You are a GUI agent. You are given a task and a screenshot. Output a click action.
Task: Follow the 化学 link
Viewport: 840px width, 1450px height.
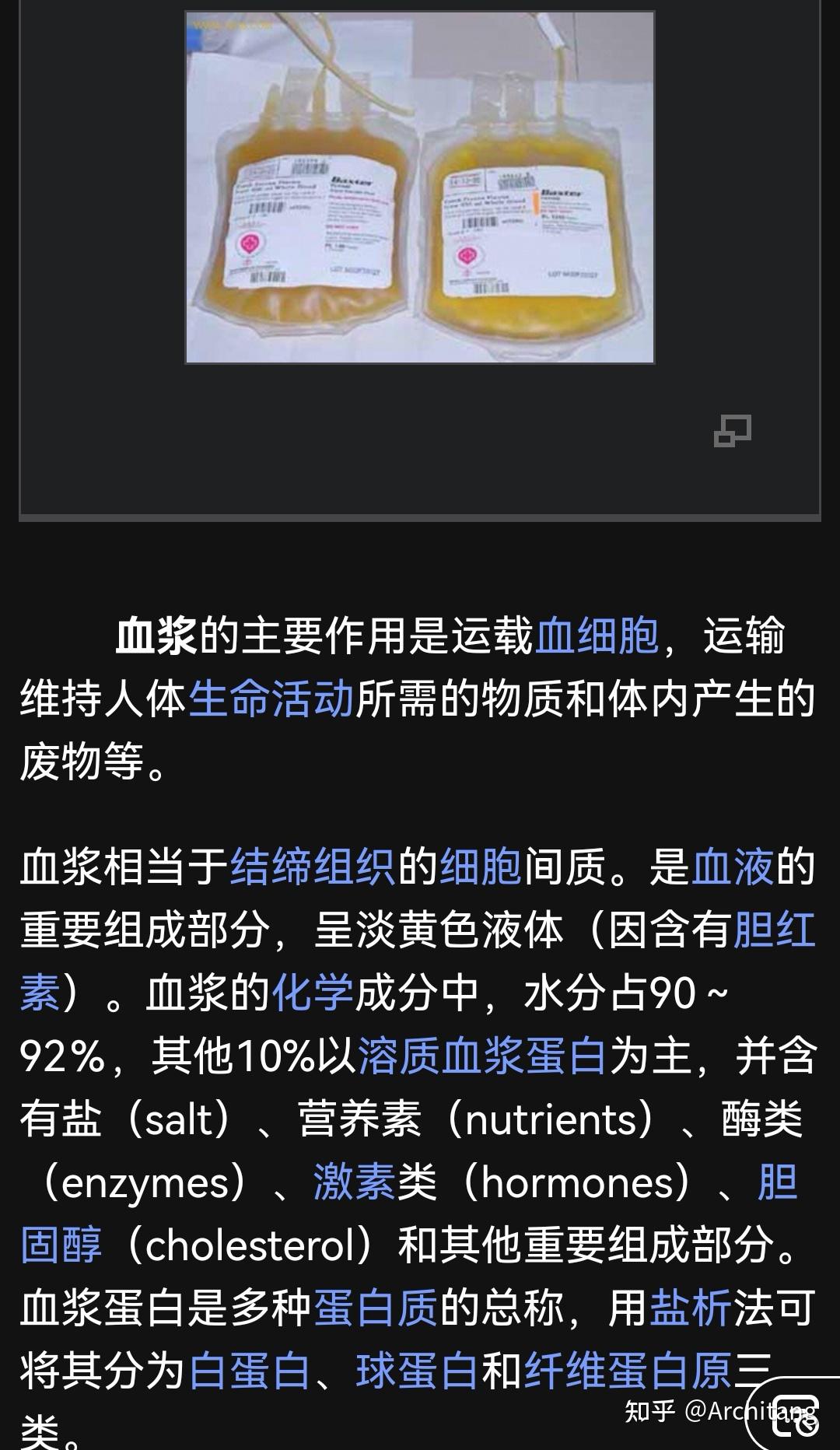313,993
